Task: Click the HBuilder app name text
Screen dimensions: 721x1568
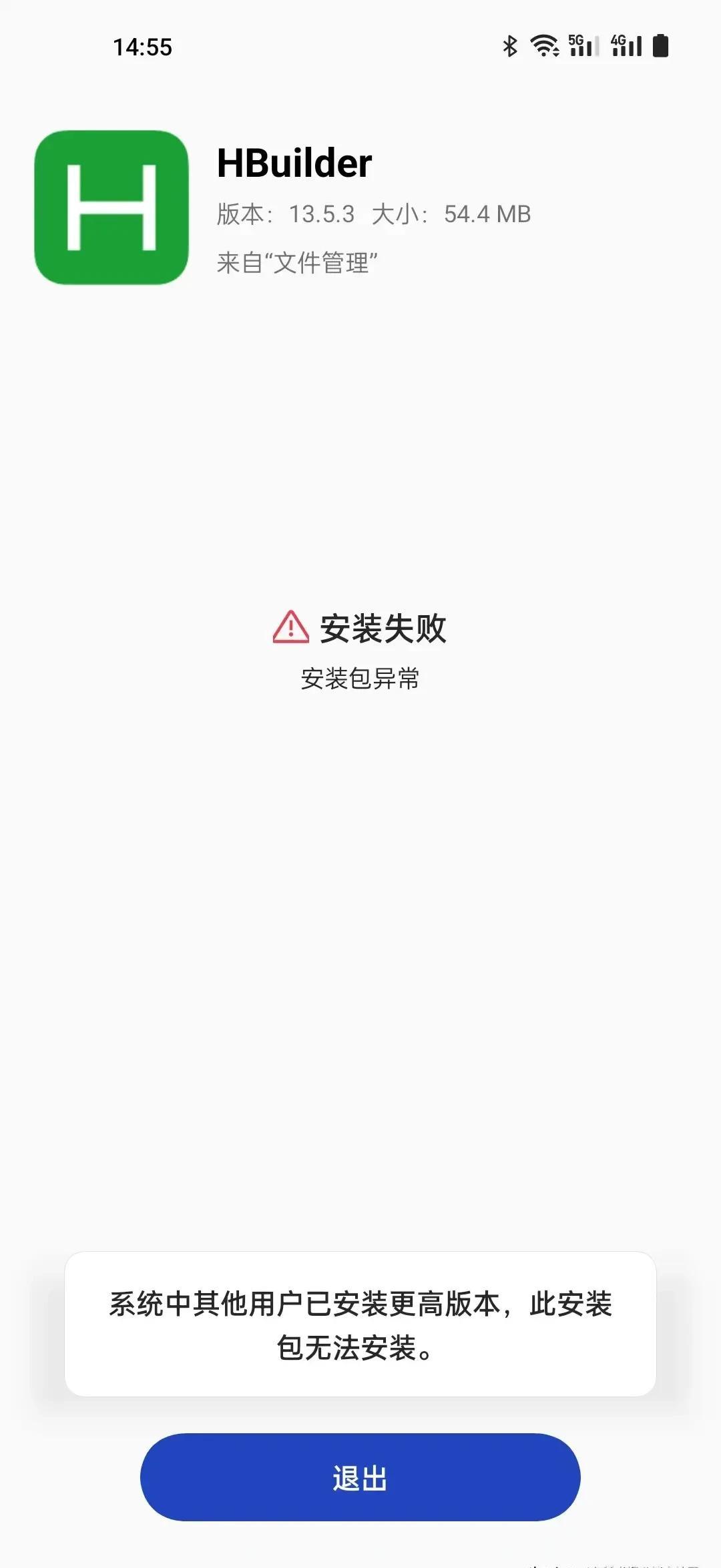Action: 296,162
